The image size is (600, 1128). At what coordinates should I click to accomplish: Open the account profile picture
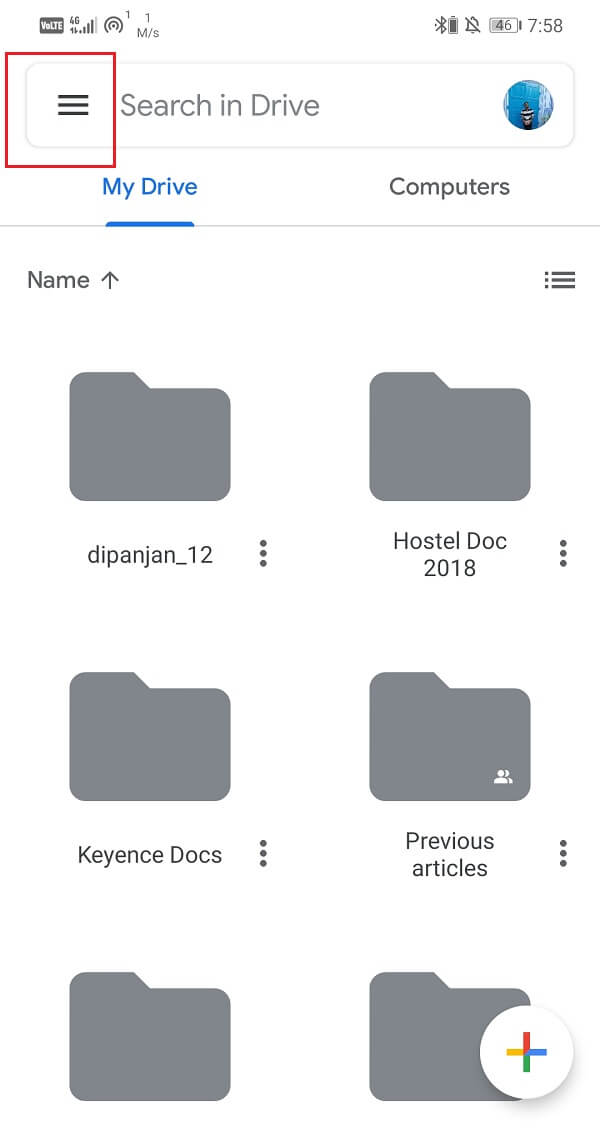point(528,106)
